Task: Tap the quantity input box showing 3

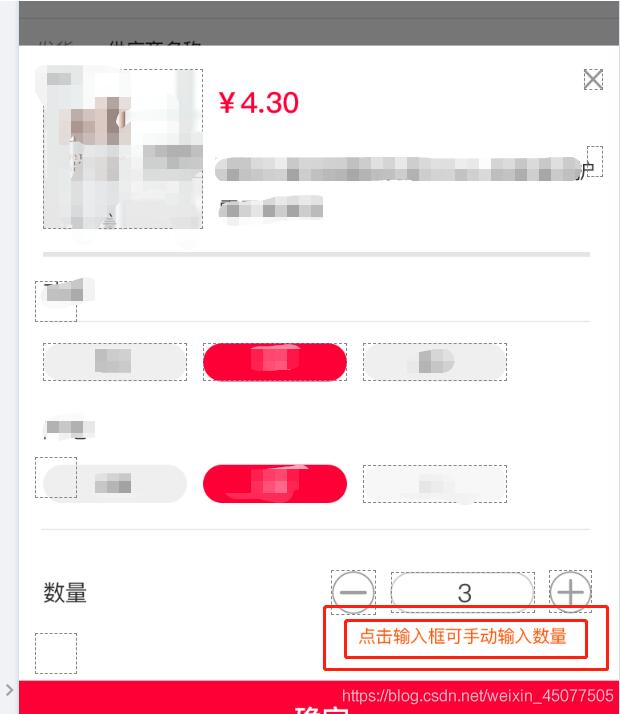Action: click(462, 592)
